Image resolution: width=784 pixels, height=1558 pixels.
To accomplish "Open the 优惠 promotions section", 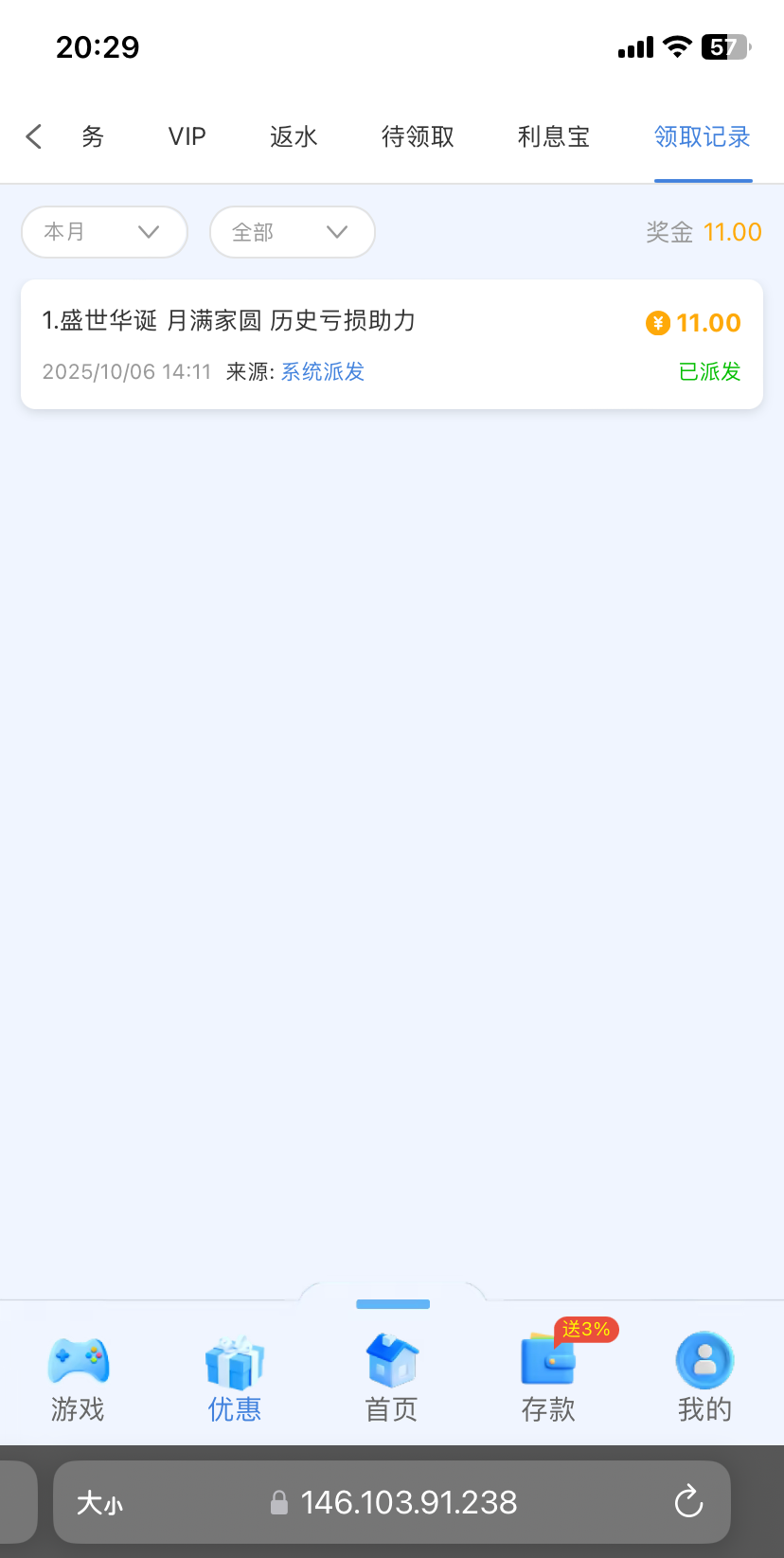I will 234,1378.
